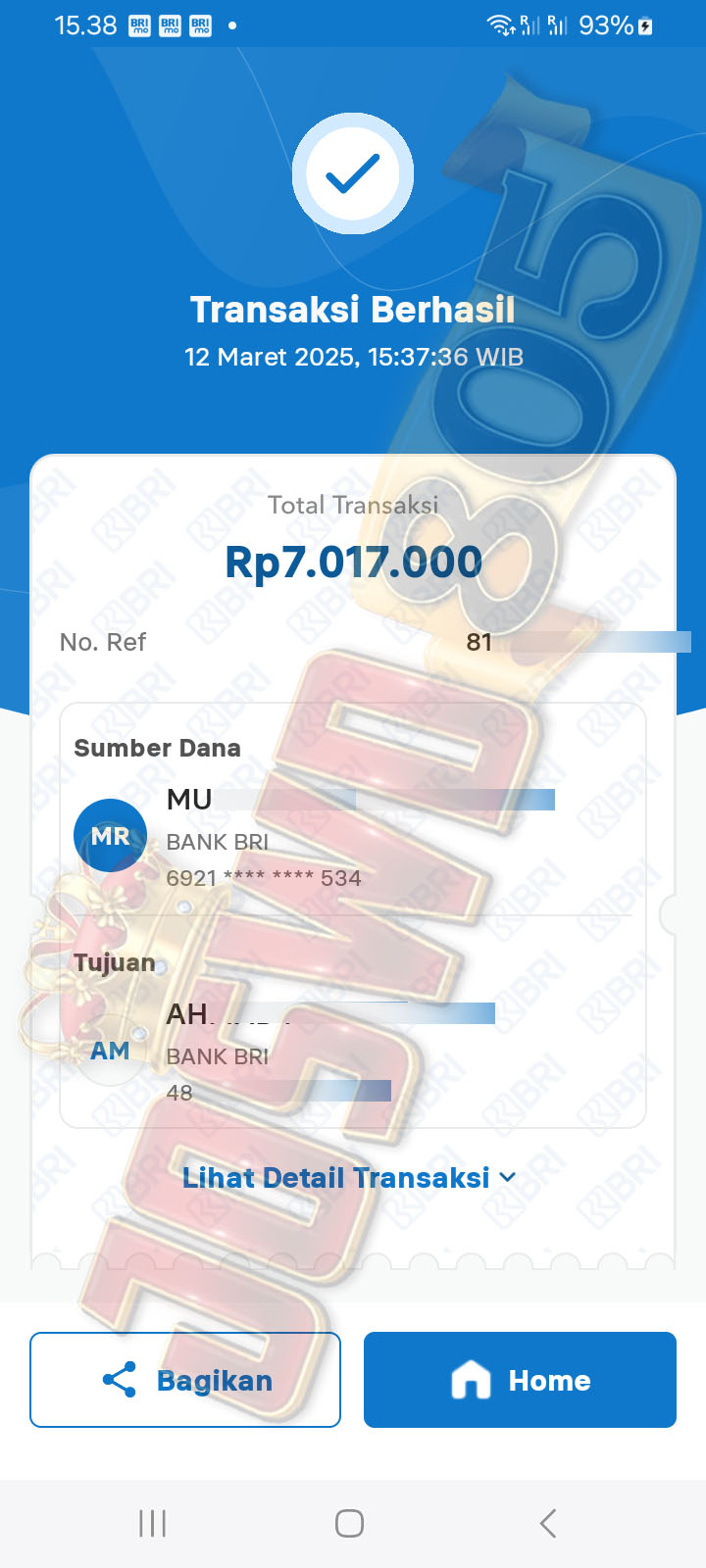Go back using the system back button

tap(547, 1523)
